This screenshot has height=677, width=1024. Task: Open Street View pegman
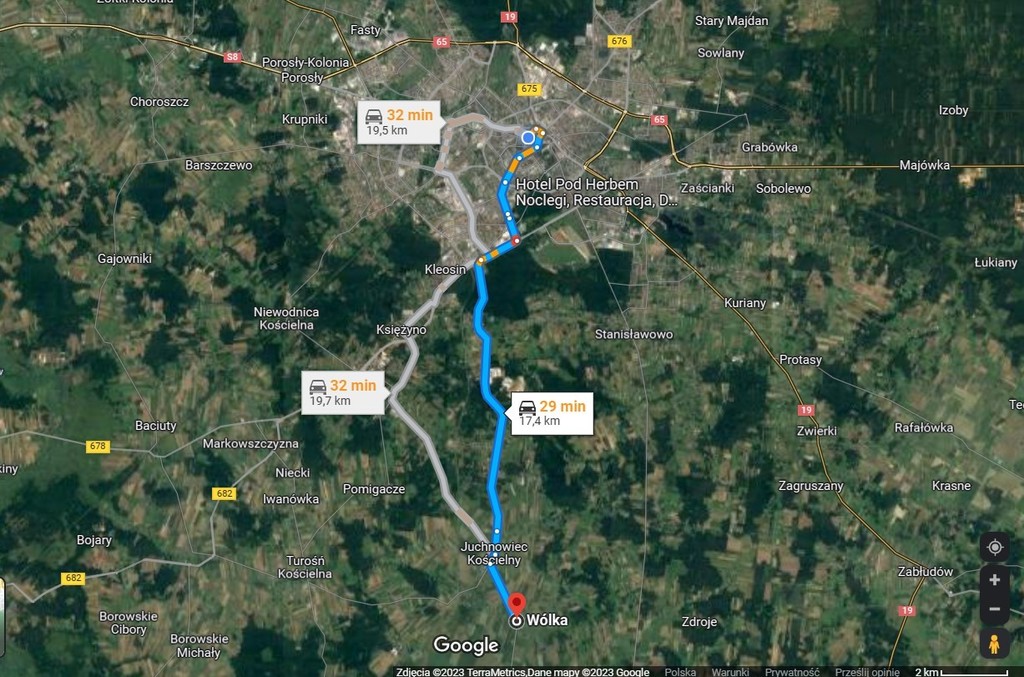[x=994, y=645]
